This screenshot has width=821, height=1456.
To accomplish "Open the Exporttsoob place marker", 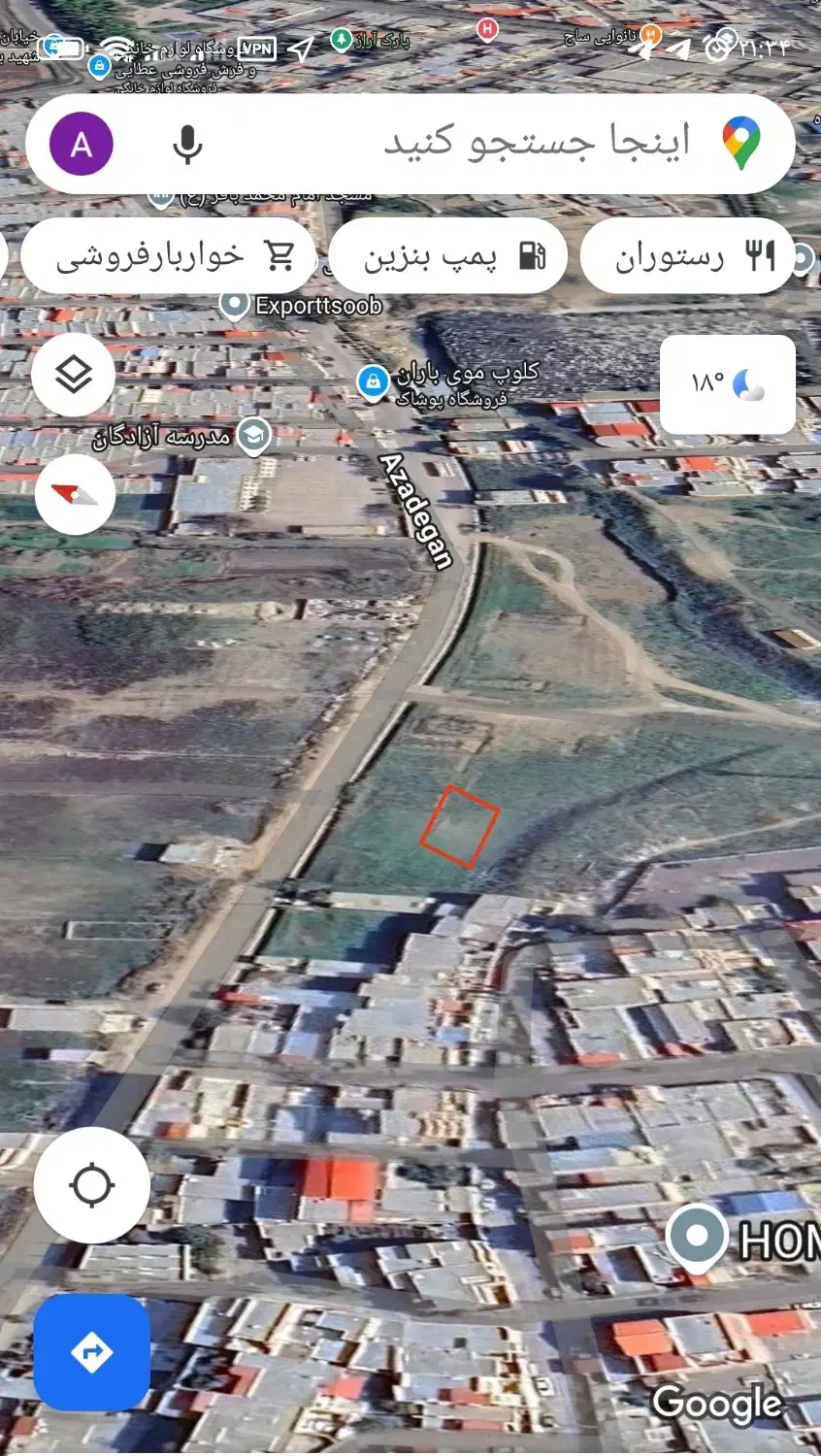I will point(234,305).
